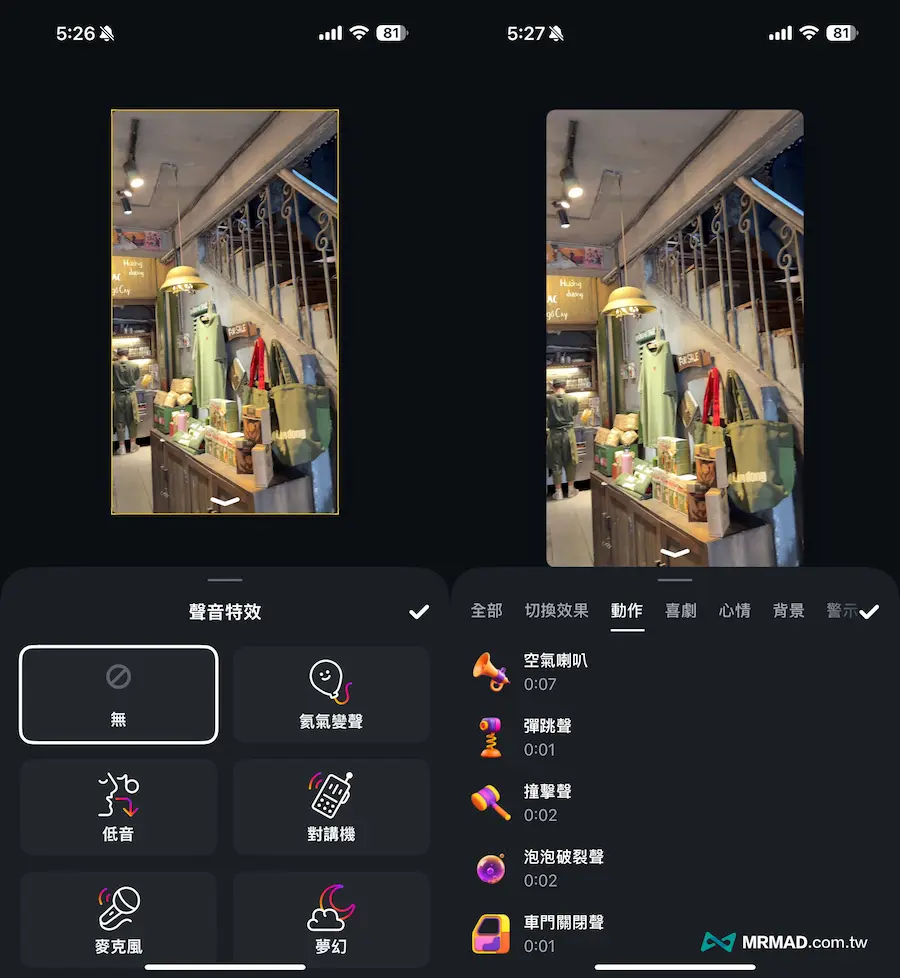The width and height of the screenshot is (900, 978).
Task: Switch to the 全部 sound category tab
Action: (x=486, y=610)
